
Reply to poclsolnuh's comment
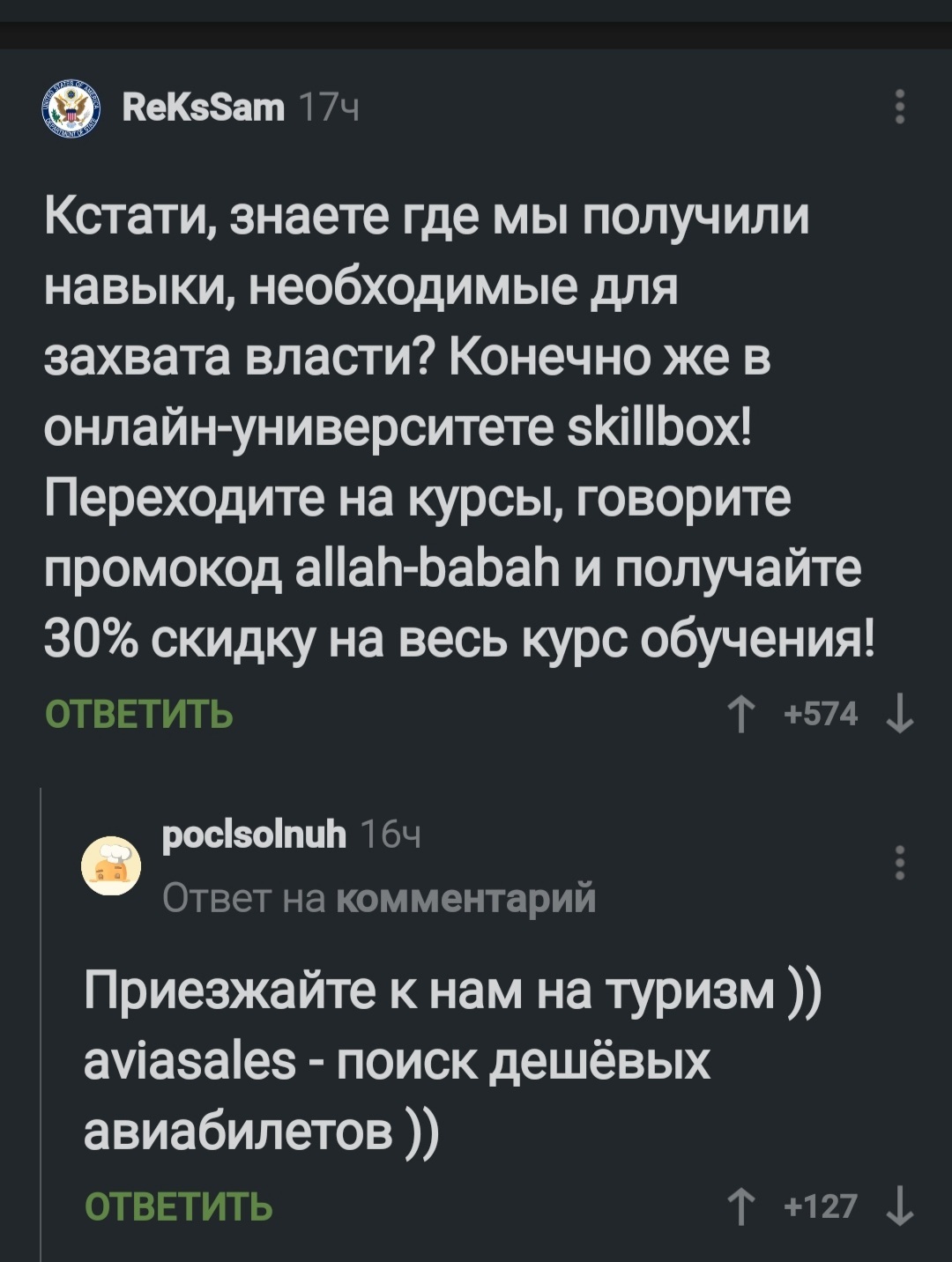(179, 1206)
